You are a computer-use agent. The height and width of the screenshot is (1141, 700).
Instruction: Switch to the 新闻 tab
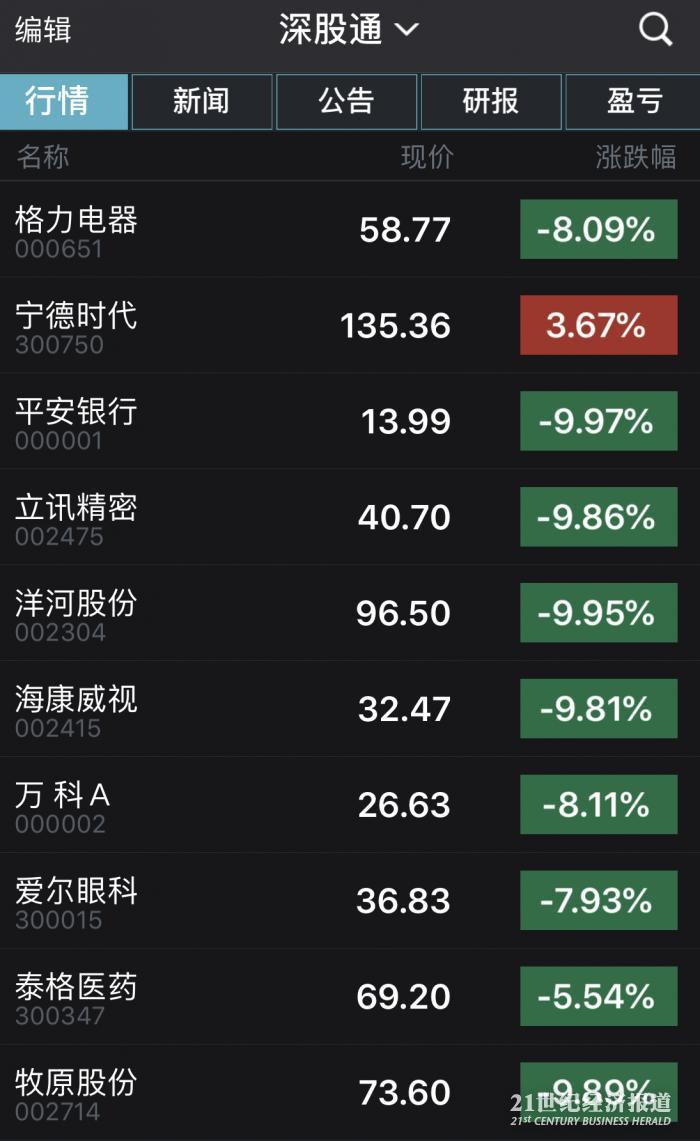201,101
